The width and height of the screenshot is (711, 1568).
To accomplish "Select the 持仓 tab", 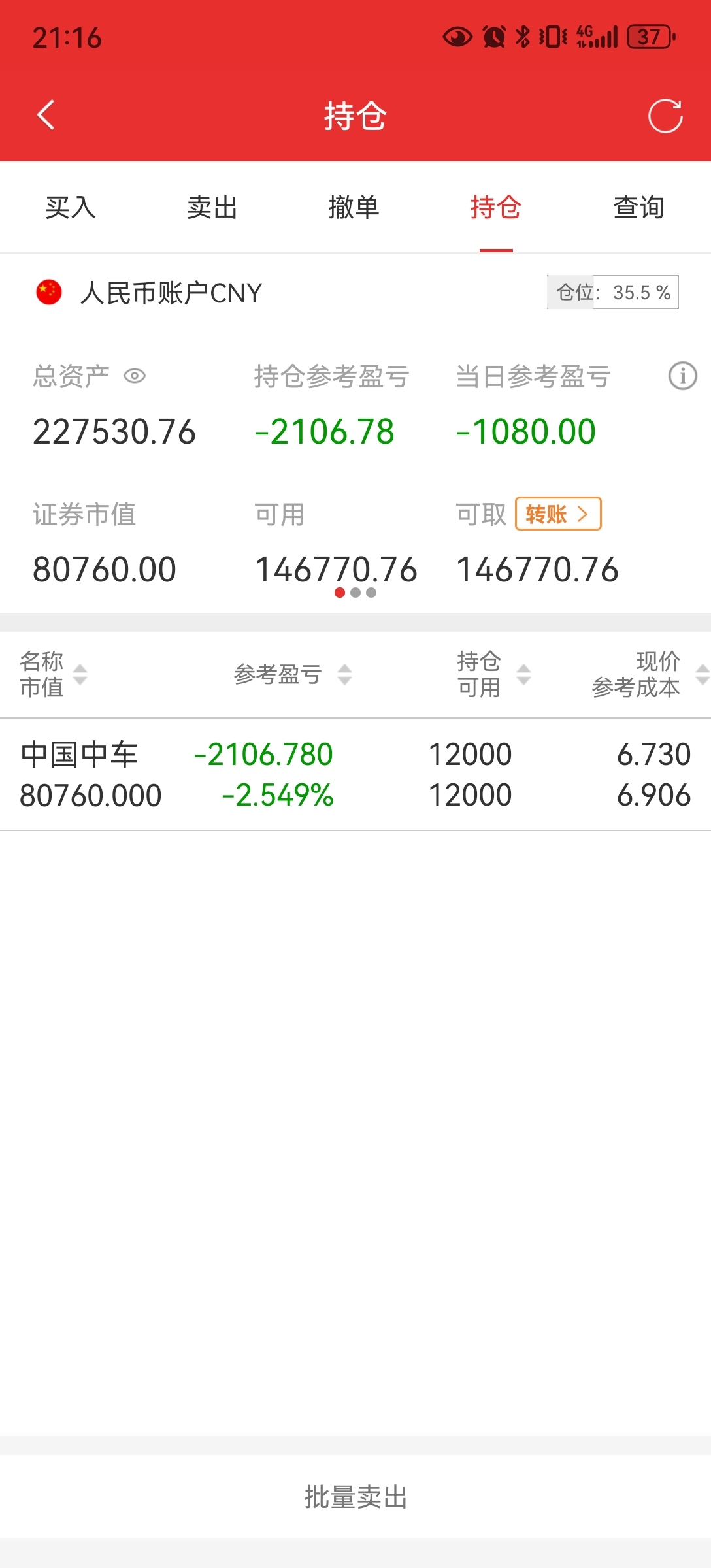I will (496, 208).
